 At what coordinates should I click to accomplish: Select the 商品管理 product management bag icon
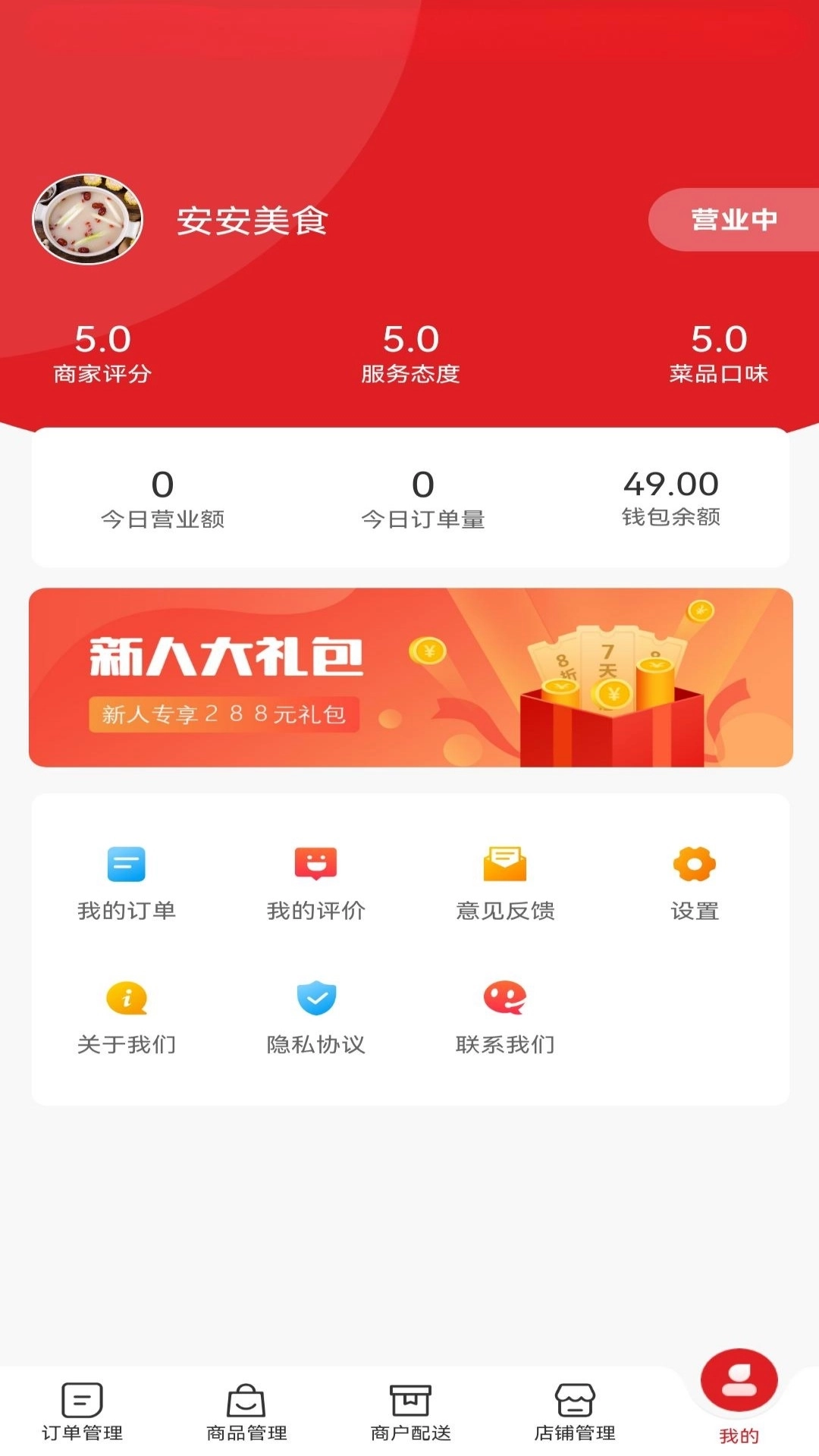(246, 1399)
